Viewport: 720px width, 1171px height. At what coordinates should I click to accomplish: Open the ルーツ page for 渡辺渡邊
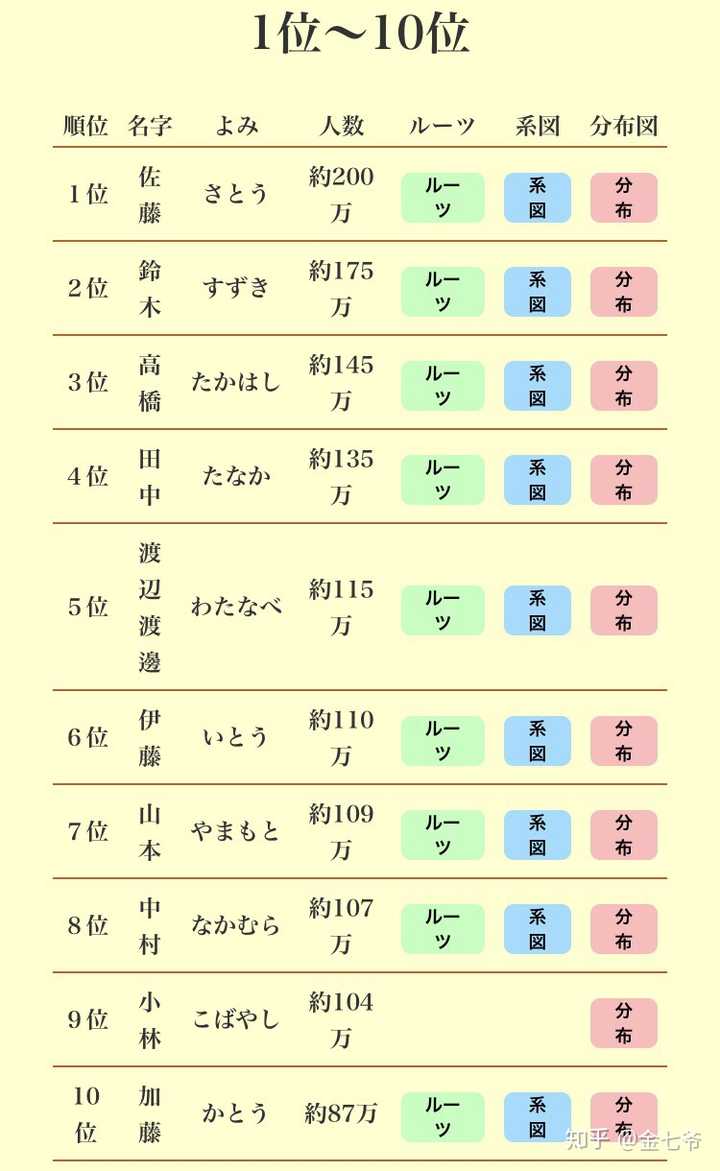click(442, 610)
